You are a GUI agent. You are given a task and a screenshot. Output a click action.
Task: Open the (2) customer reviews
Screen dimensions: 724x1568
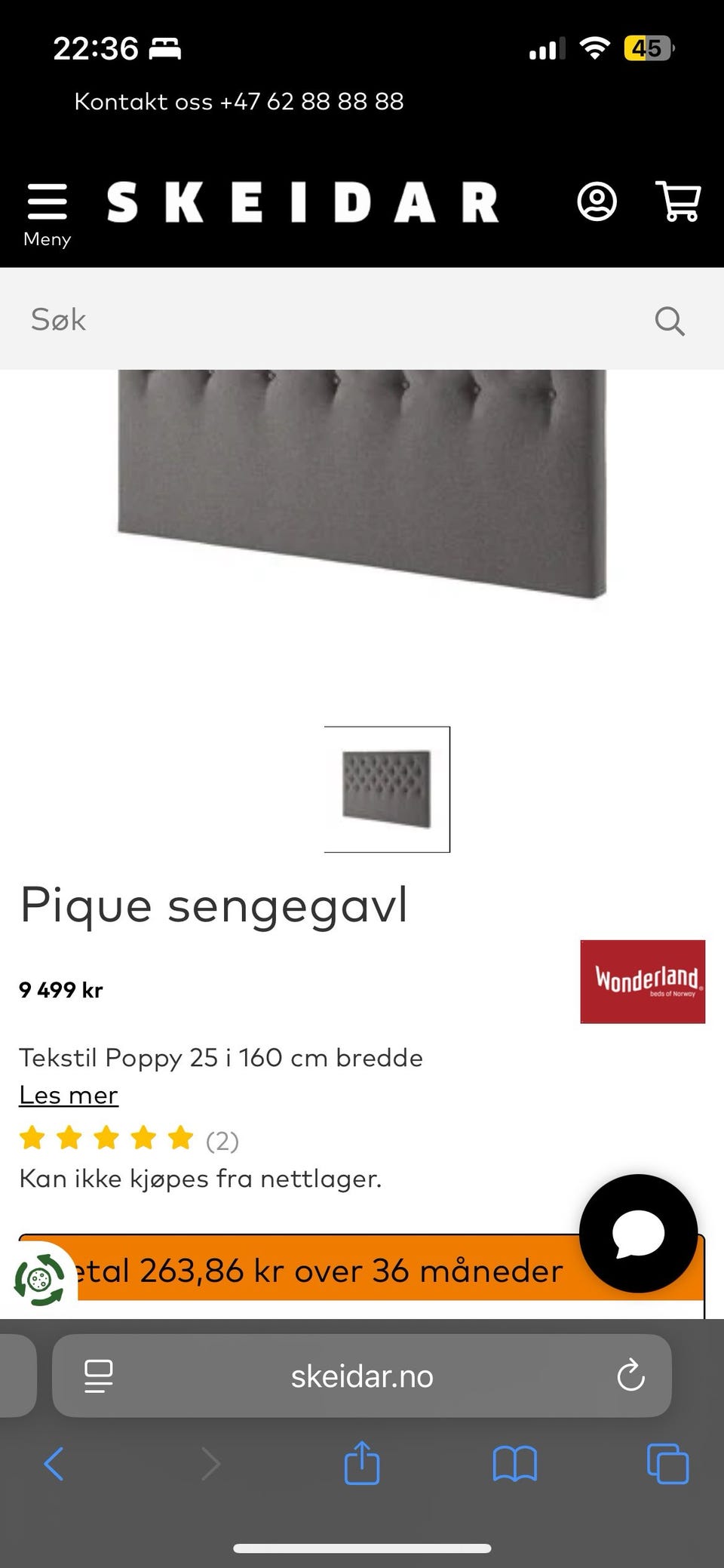pos(222,1142)
